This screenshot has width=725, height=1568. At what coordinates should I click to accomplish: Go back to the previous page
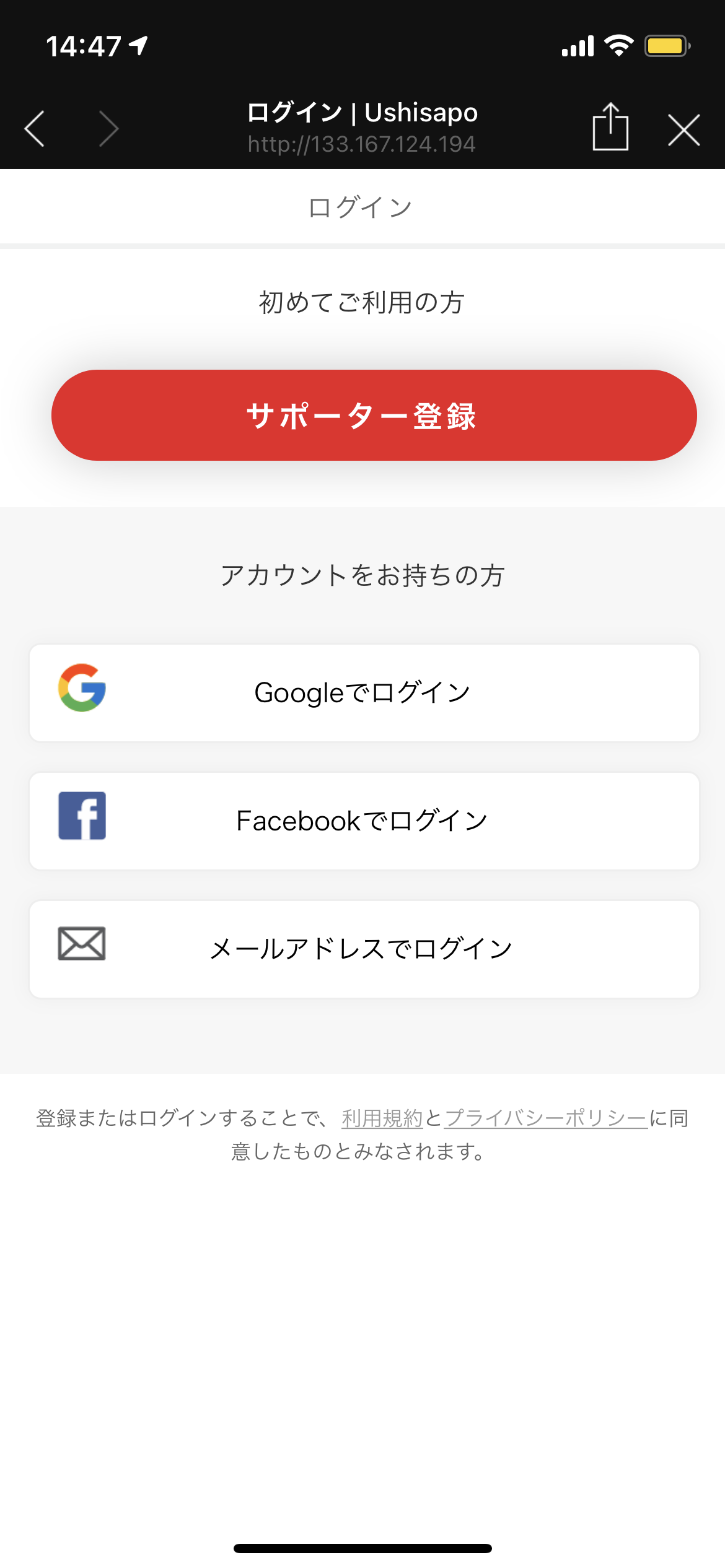(35, 129)
